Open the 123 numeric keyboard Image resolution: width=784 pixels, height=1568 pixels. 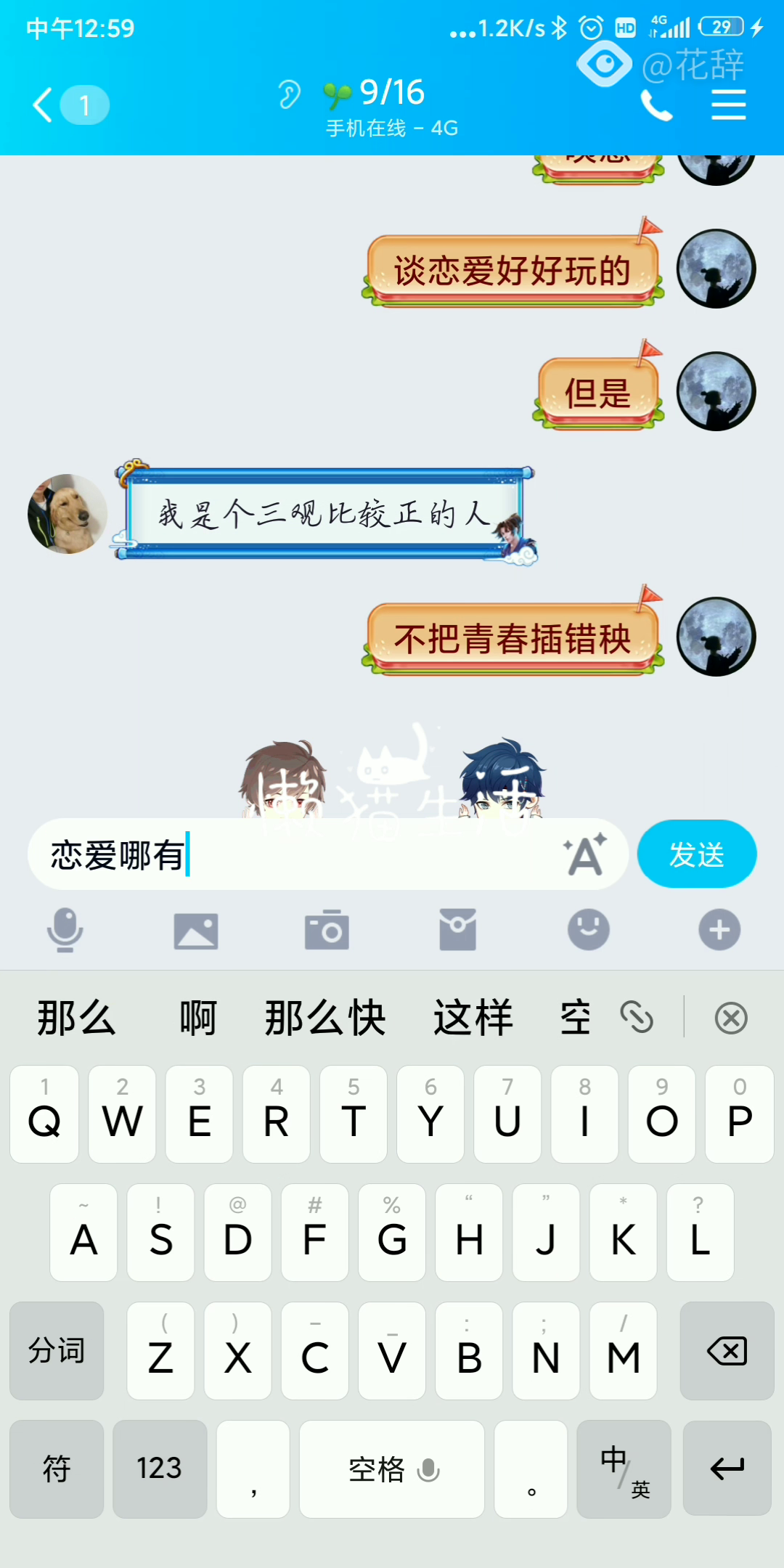[x=160, y=1469]
